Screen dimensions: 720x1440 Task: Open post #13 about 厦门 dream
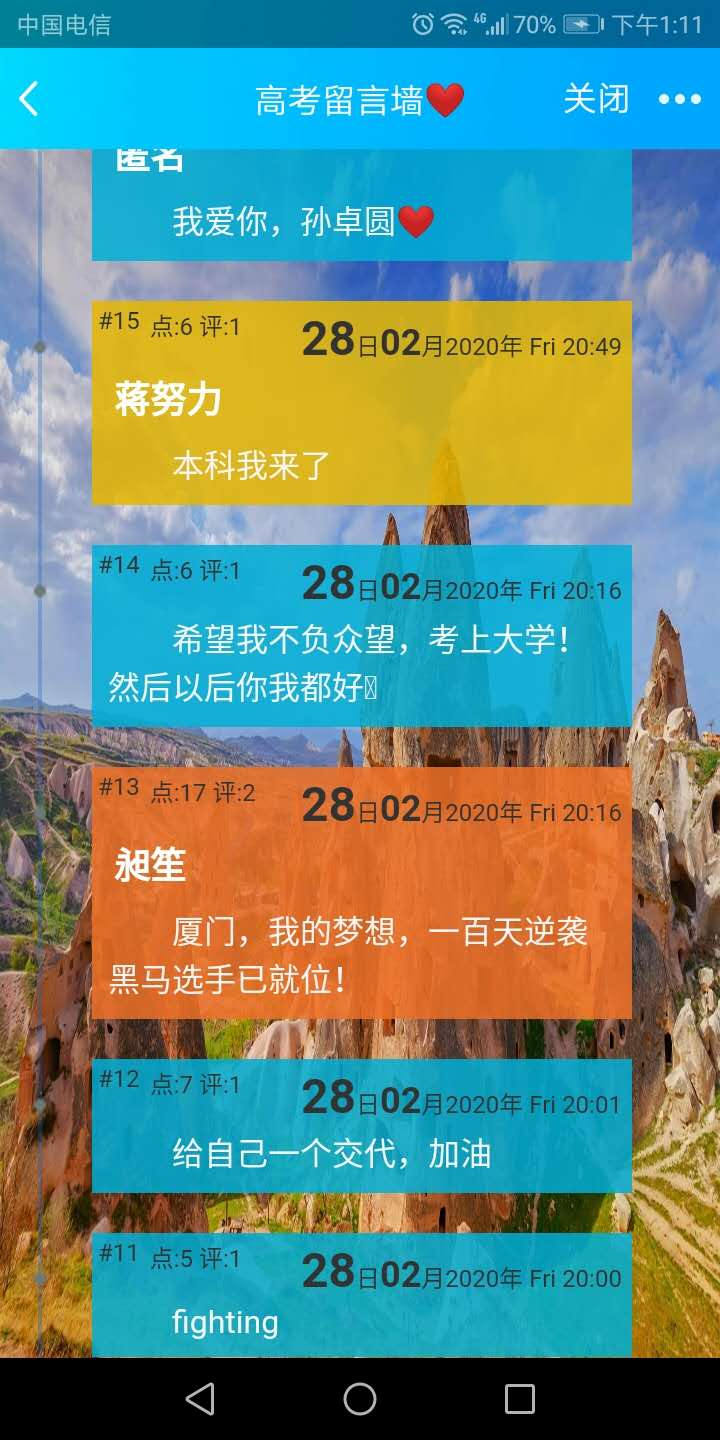coord(361,893)
